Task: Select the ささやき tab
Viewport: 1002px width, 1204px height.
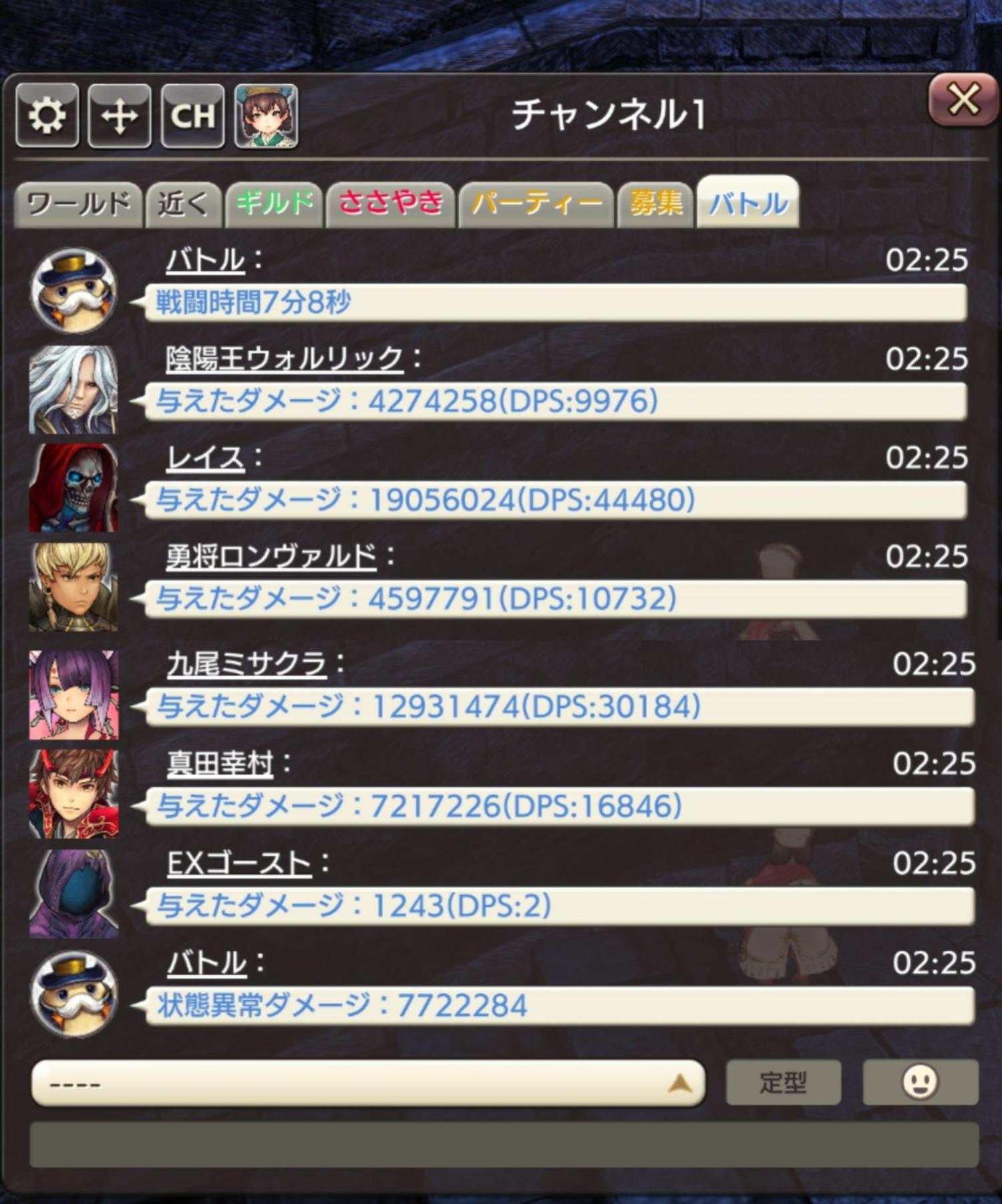Action: tap(391, 203)
